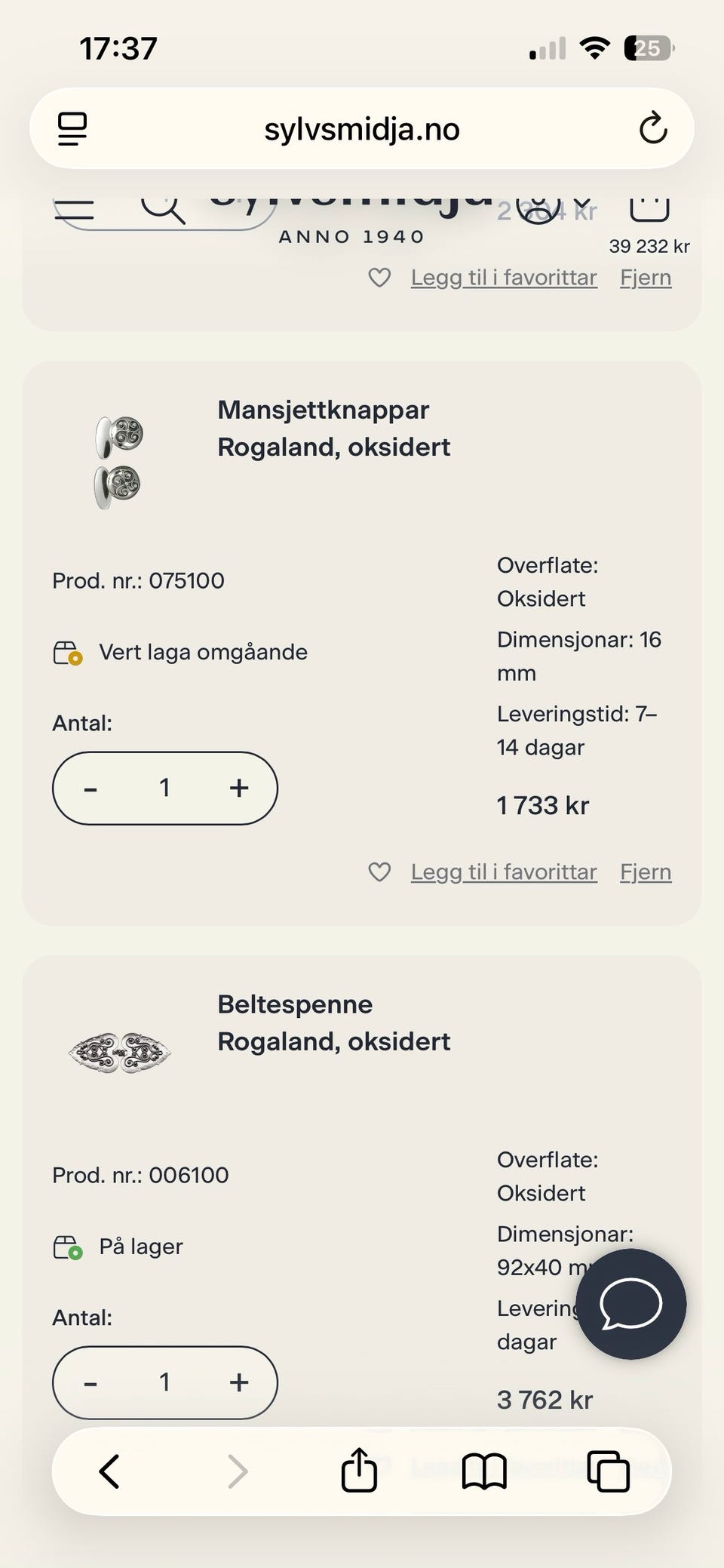Reload the page via the refresh icon
Image resolution: width=724 pixels, height=1568 pixels.
653,128
